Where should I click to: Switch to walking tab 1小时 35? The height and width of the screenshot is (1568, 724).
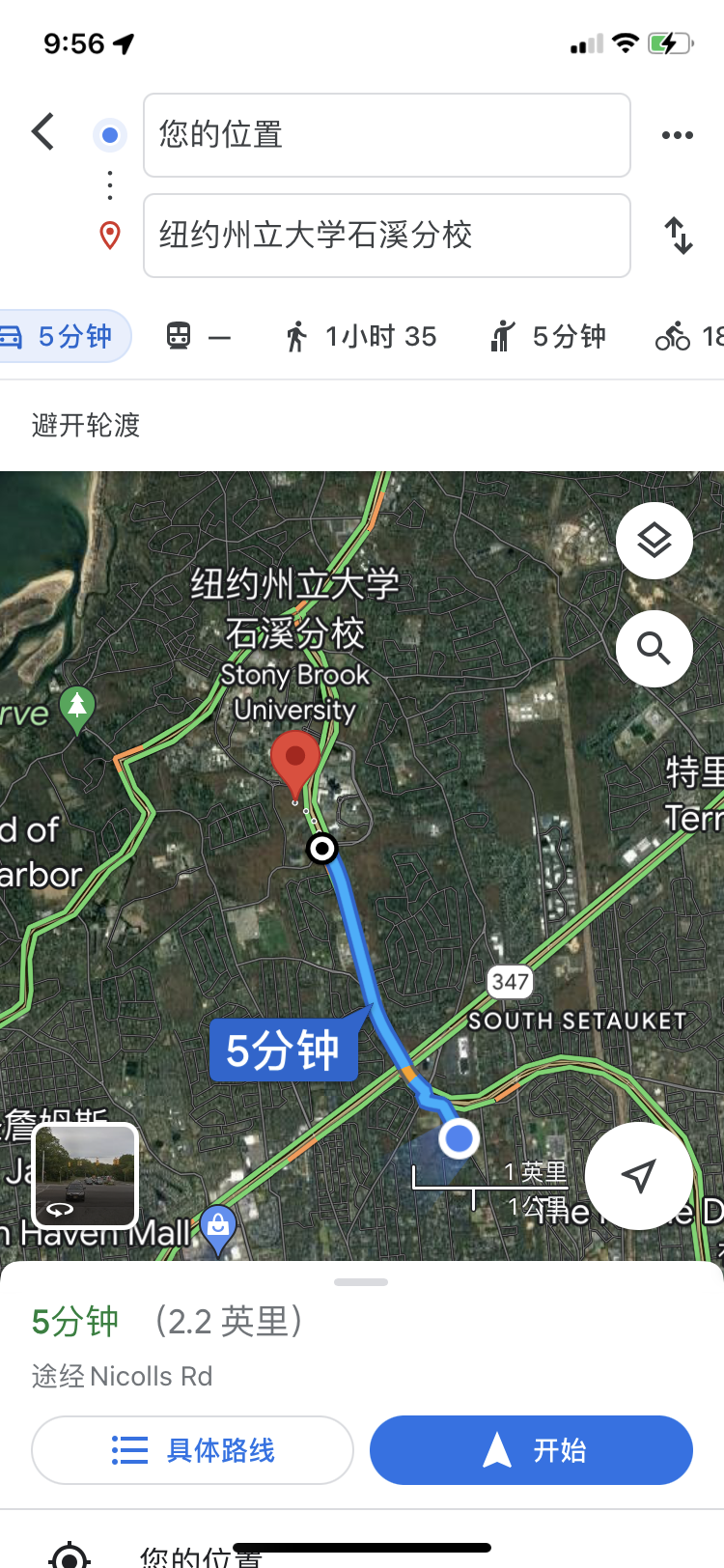pyautogui.click(x=362, y=336)
